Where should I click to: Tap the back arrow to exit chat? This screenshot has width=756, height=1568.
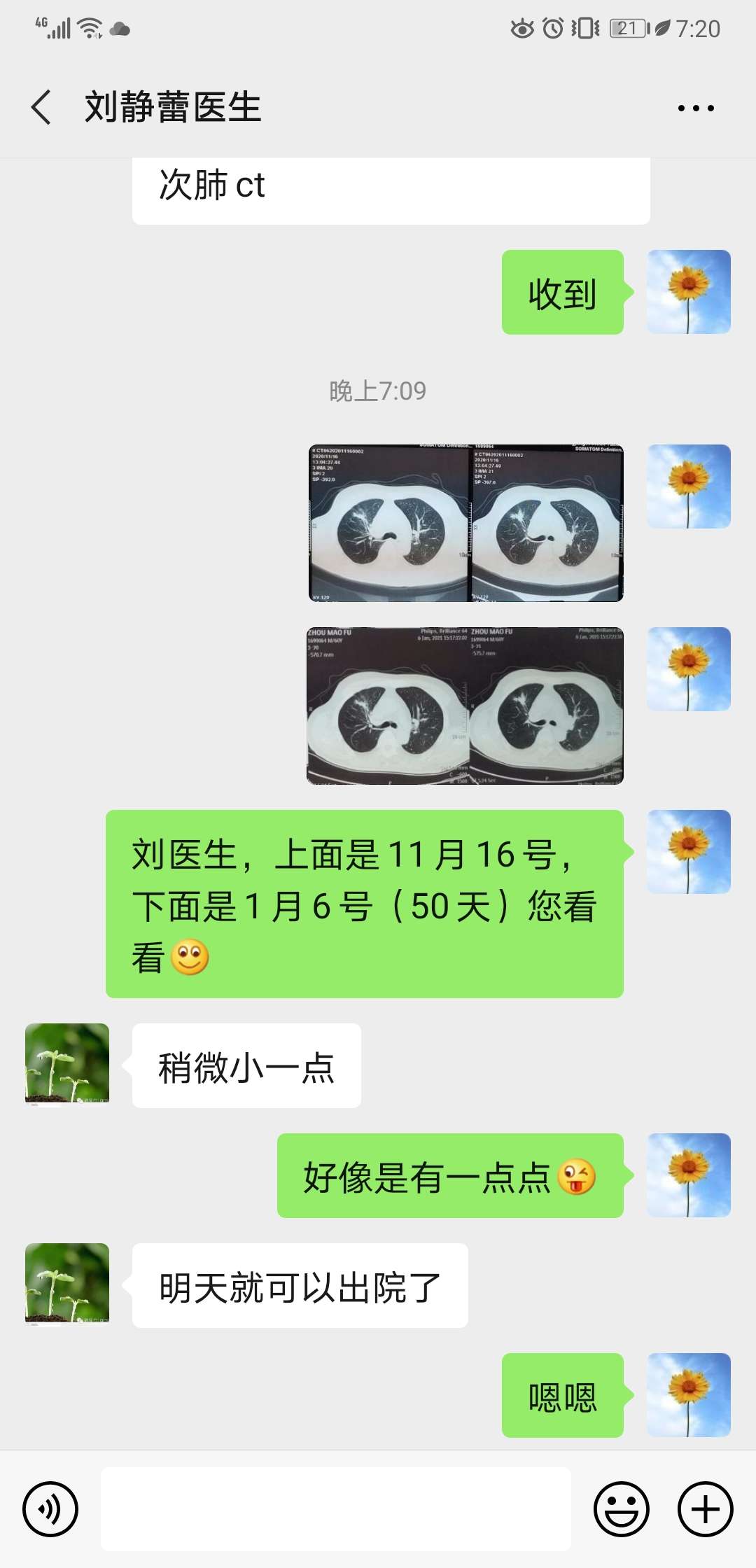tap(42, 108)
